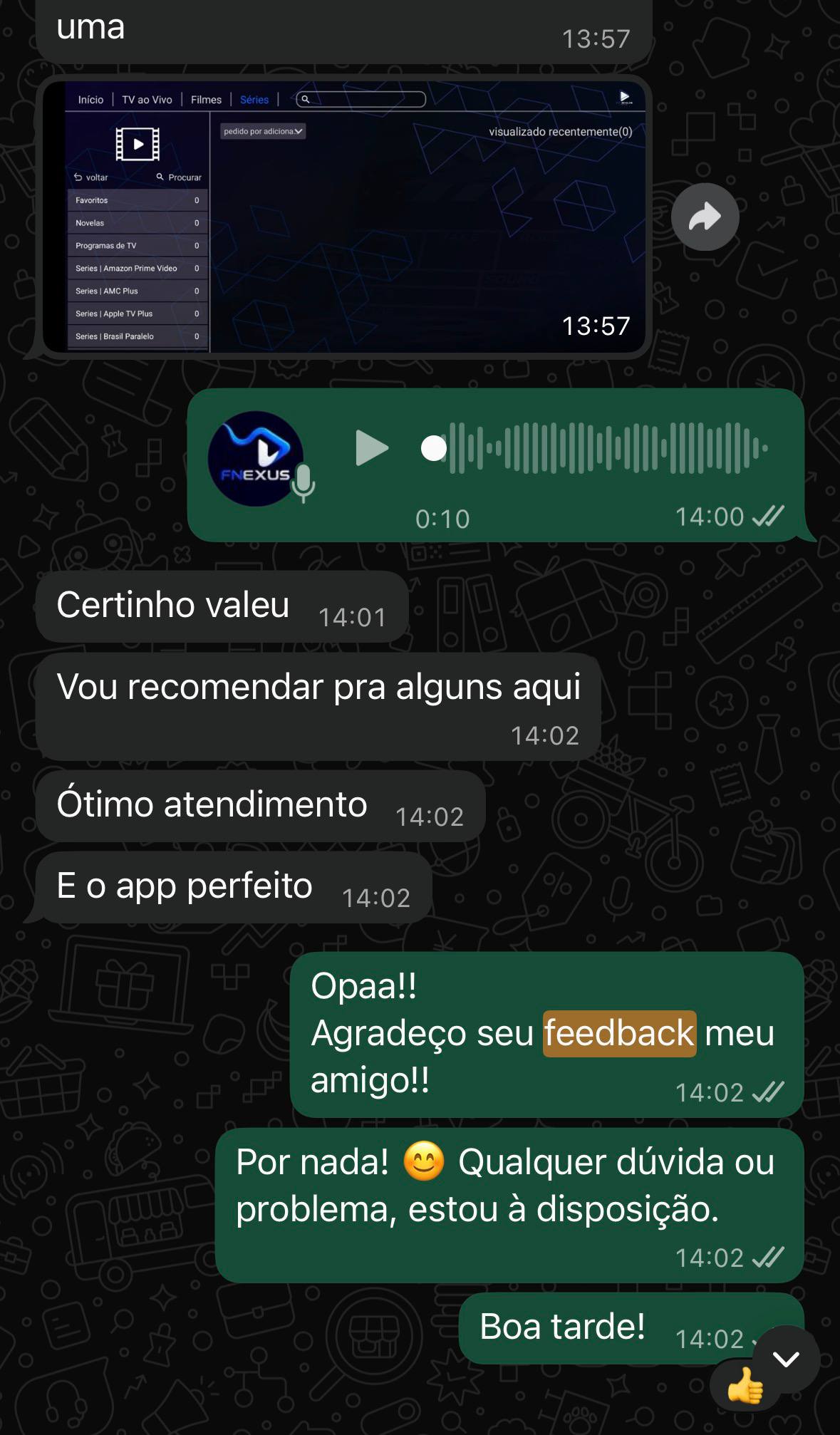Tap the Procurar magnifier icon in the screenshot

162,177
